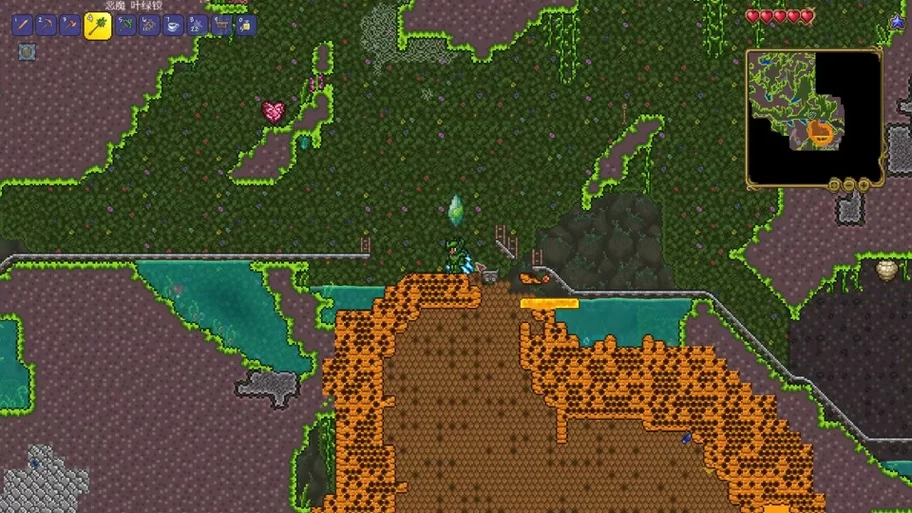The image size is (912, 513).
Task: Zoom in the minimap with the plus button
Action: (863, 185)
